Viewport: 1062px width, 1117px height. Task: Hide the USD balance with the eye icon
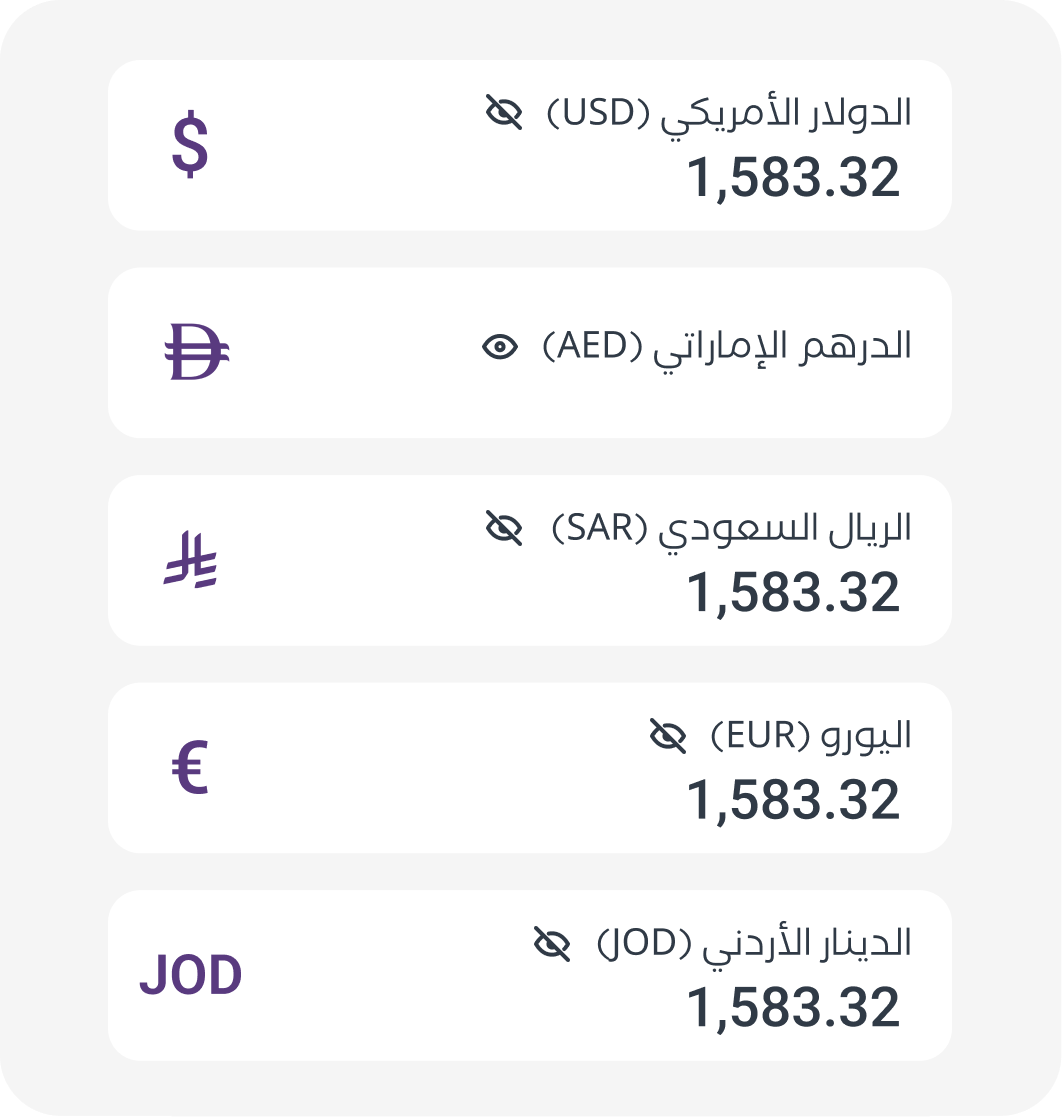pos(504,111)
